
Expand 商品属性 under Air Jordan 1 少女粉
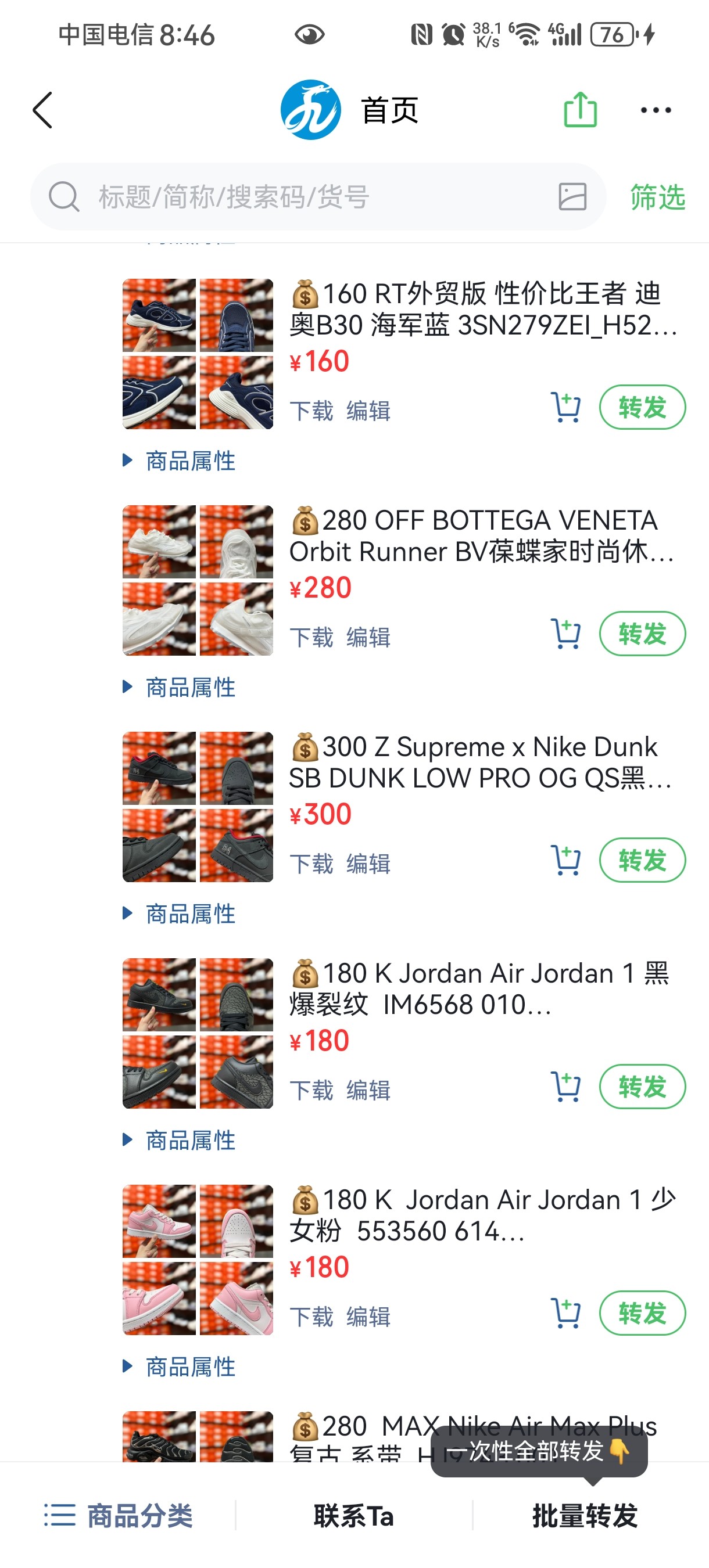(190, 1366)
